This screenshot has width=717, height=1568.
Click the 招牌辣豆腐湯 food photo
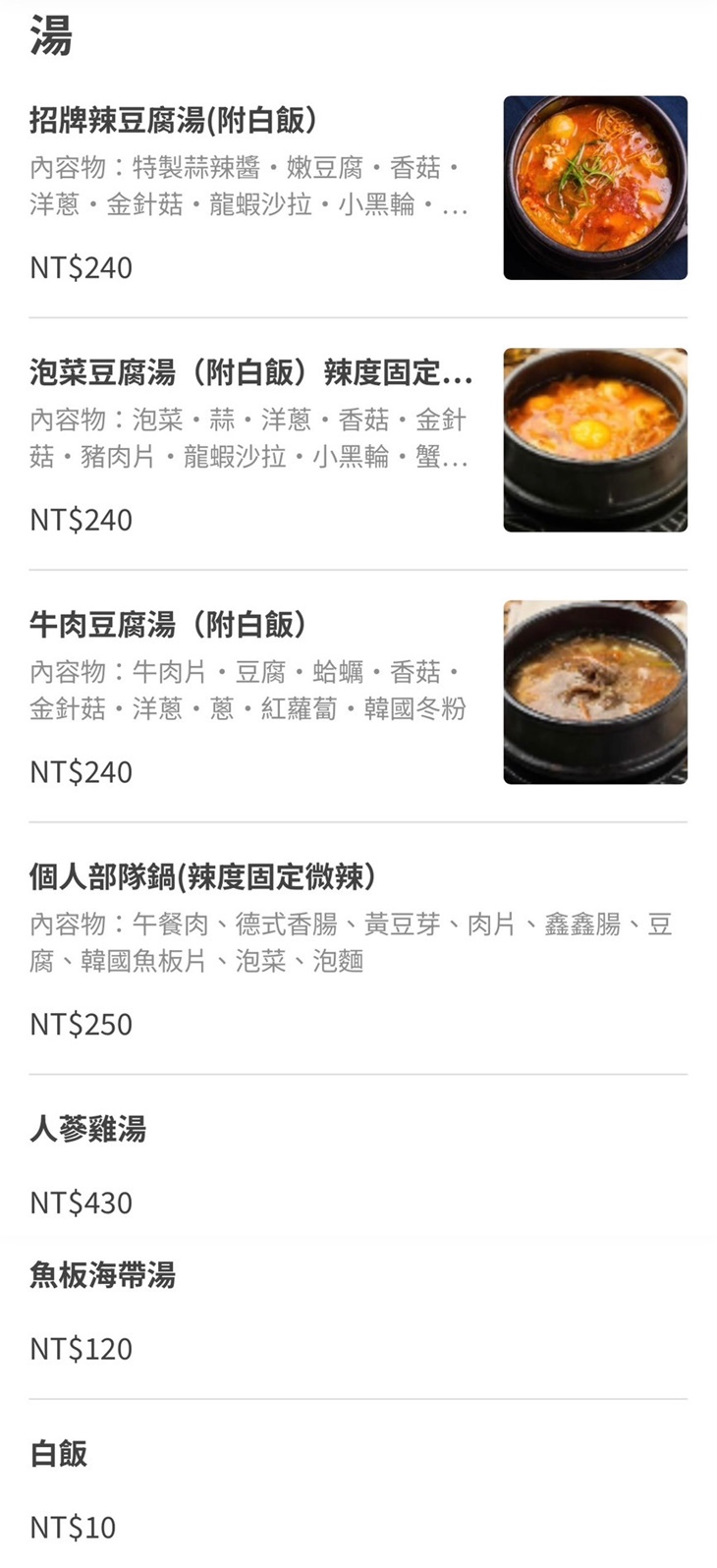(x=595, y=189)
